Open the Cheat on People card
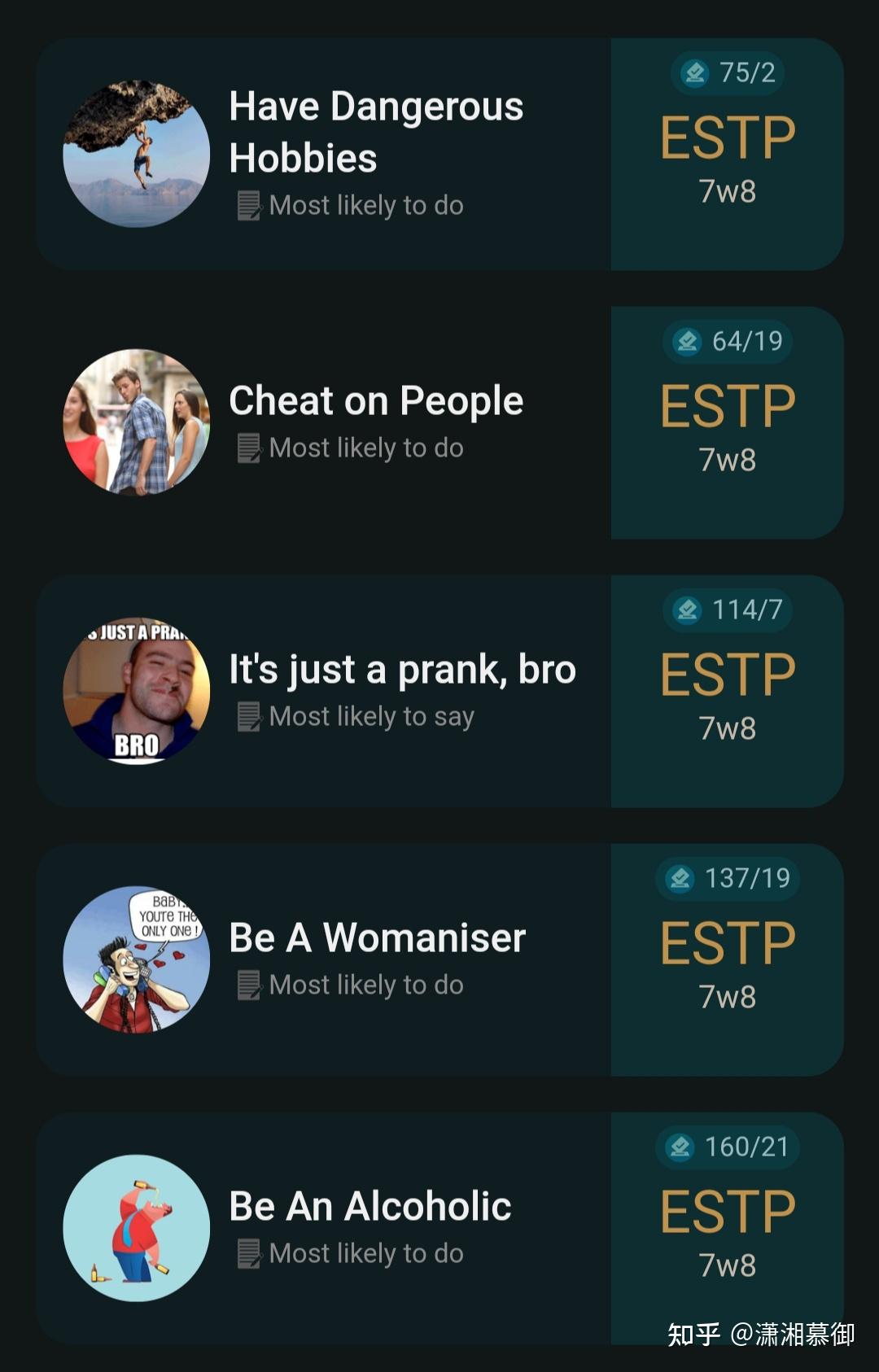Viewport: 879px width, 1372px height. point(376,401)
